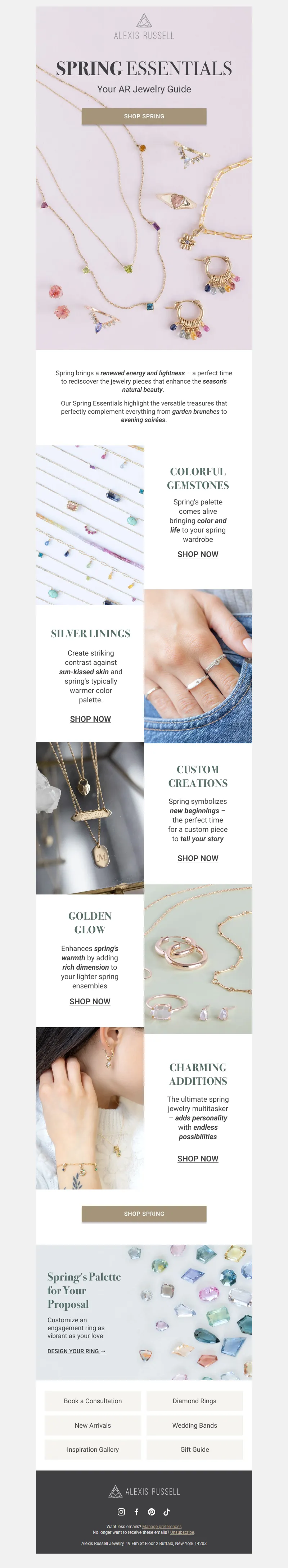Open Diamond Rings
This screenshot has height=1568, width=288.
click(194, 1401)
